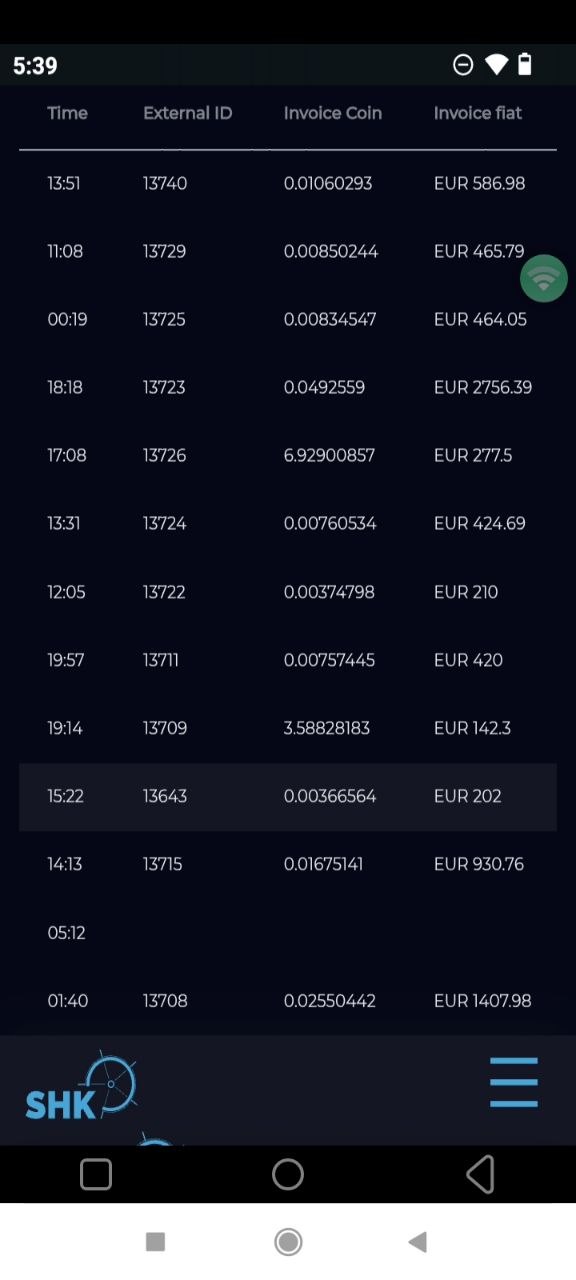Open invoice with external ID 13740

[288, 183]
